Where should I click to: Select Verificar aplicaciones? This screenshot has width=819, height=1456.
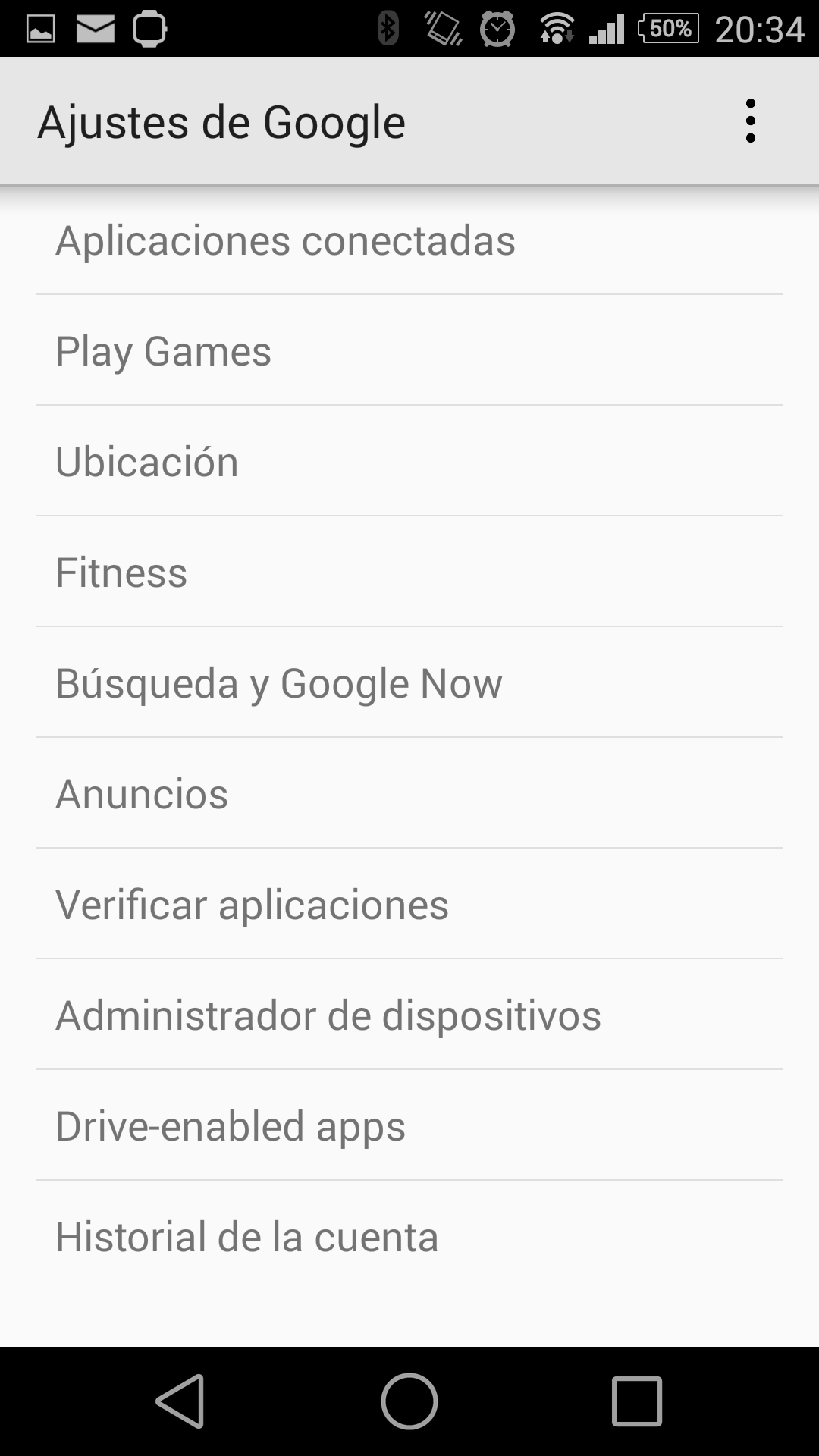point(409,904)
